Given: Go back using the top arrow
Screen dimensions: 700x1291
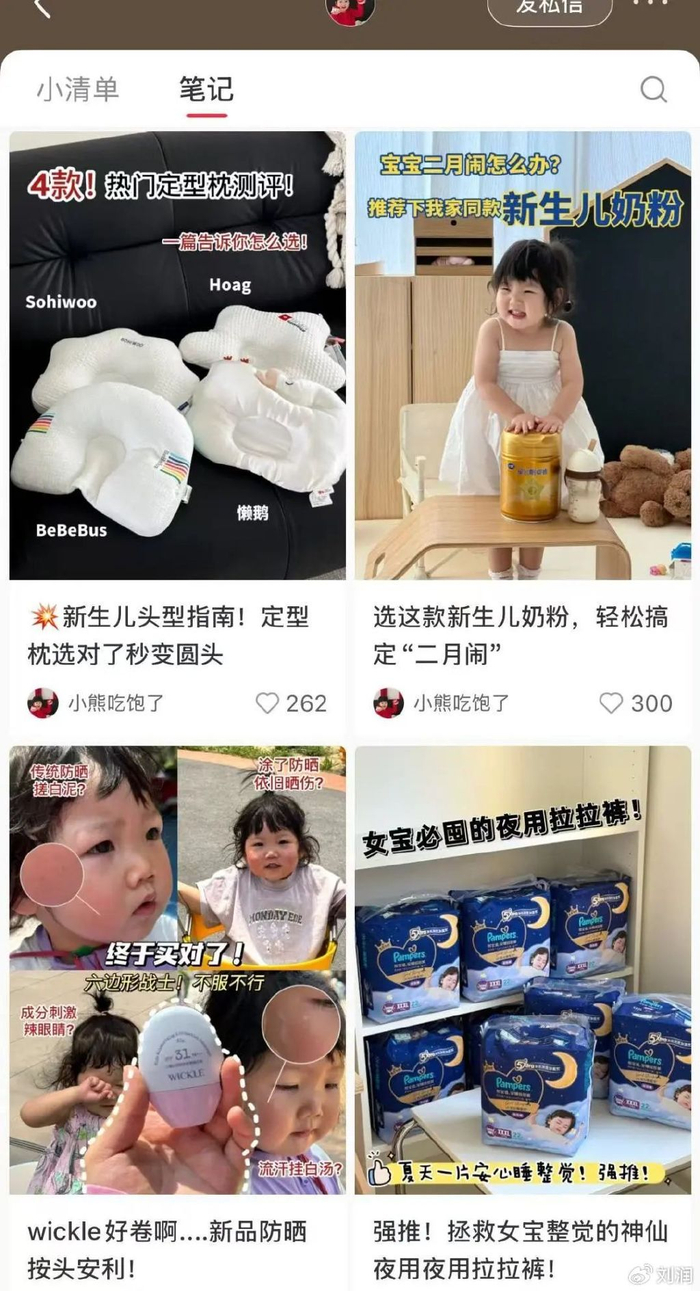Looking at the screenshot, I should [41, 8].
